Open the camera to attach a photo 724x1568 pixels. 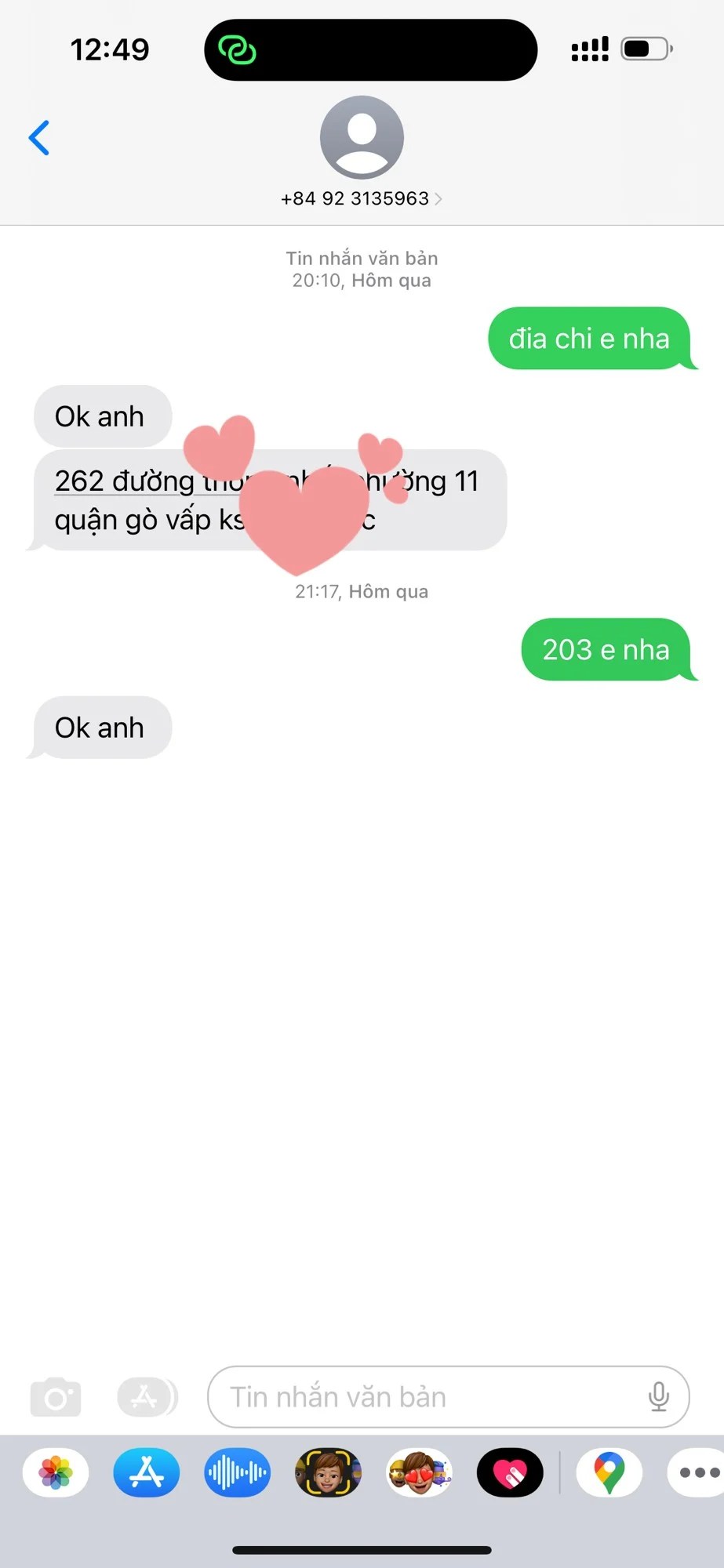pos(55,1397)
